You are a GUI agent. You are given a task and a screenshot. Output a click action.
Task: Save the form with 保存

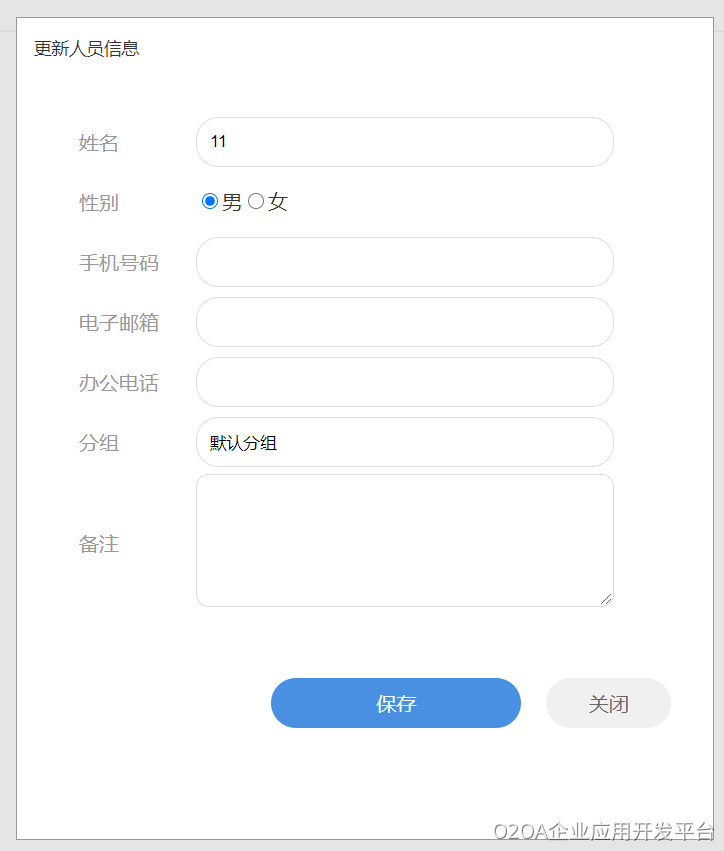pos(395,703)
